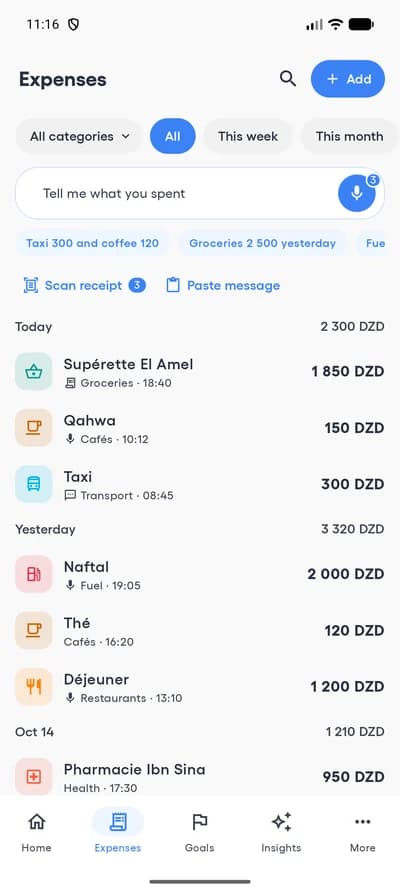Viewport: 400px width, 892px height.
Task: Tap the Add expense button
Action: pos(348,79)
